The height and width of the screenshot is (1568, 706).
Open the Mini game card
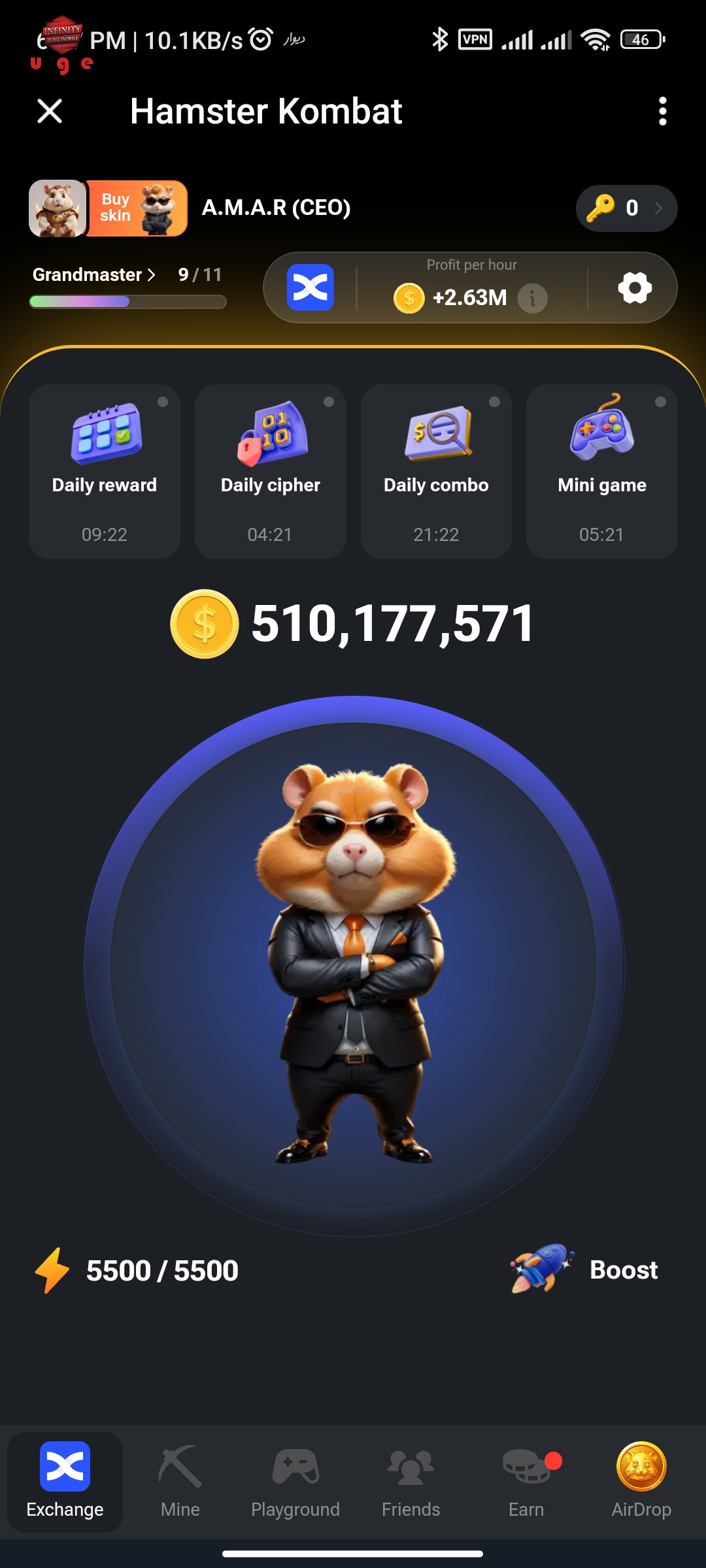pyautogui.click(x=601, y=471)
